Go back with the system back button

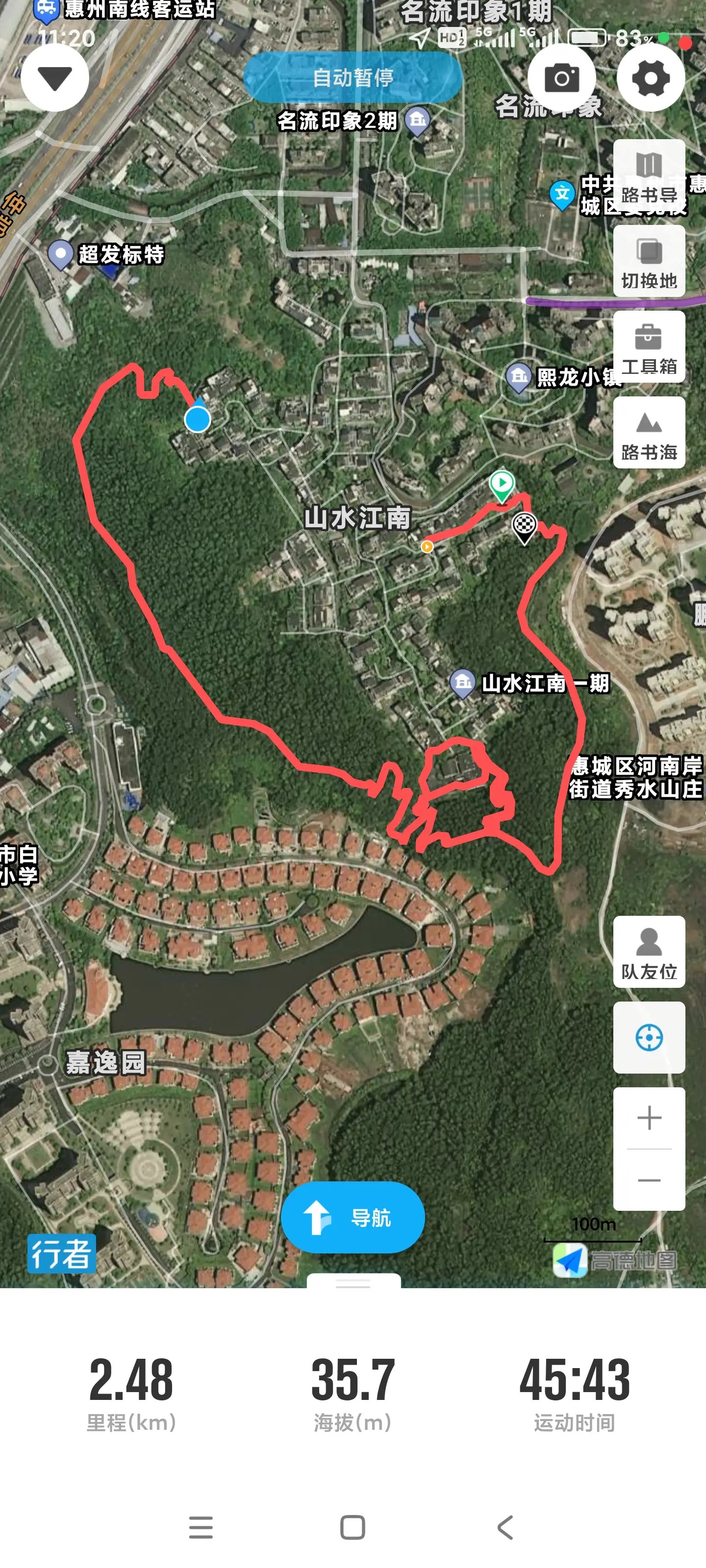[505, 1527]
